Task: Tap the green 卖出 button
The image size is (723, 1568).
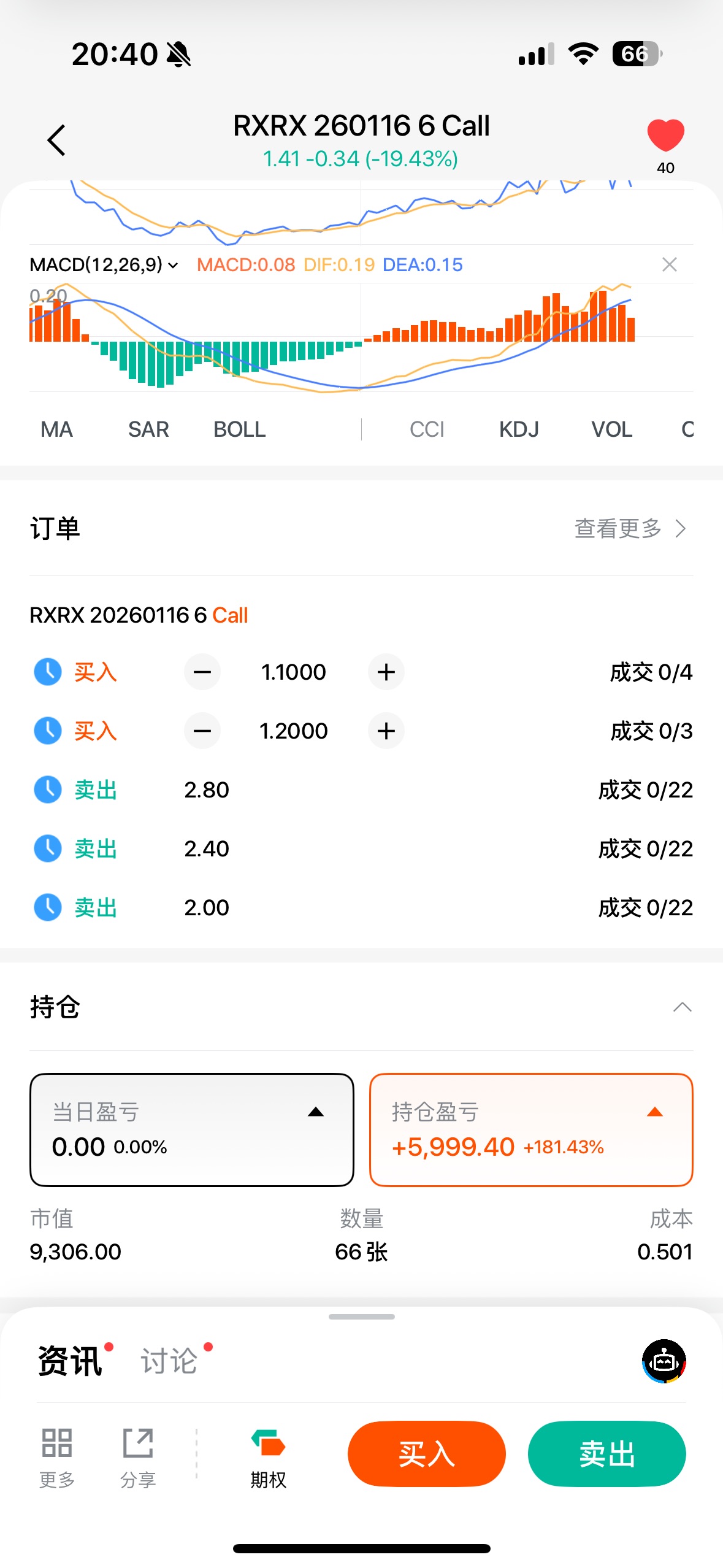Action: coord(606,1454)
